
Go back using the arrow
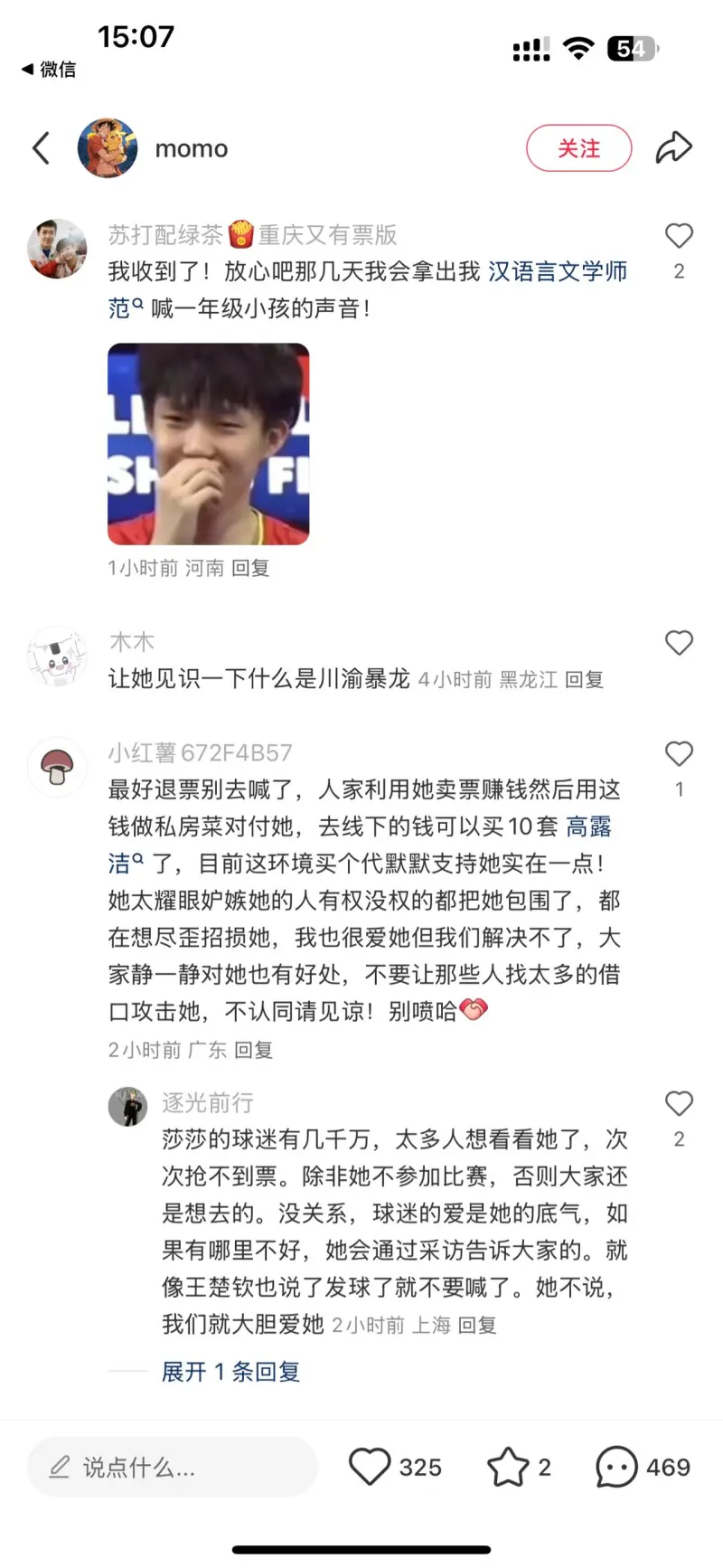(41, 148)
